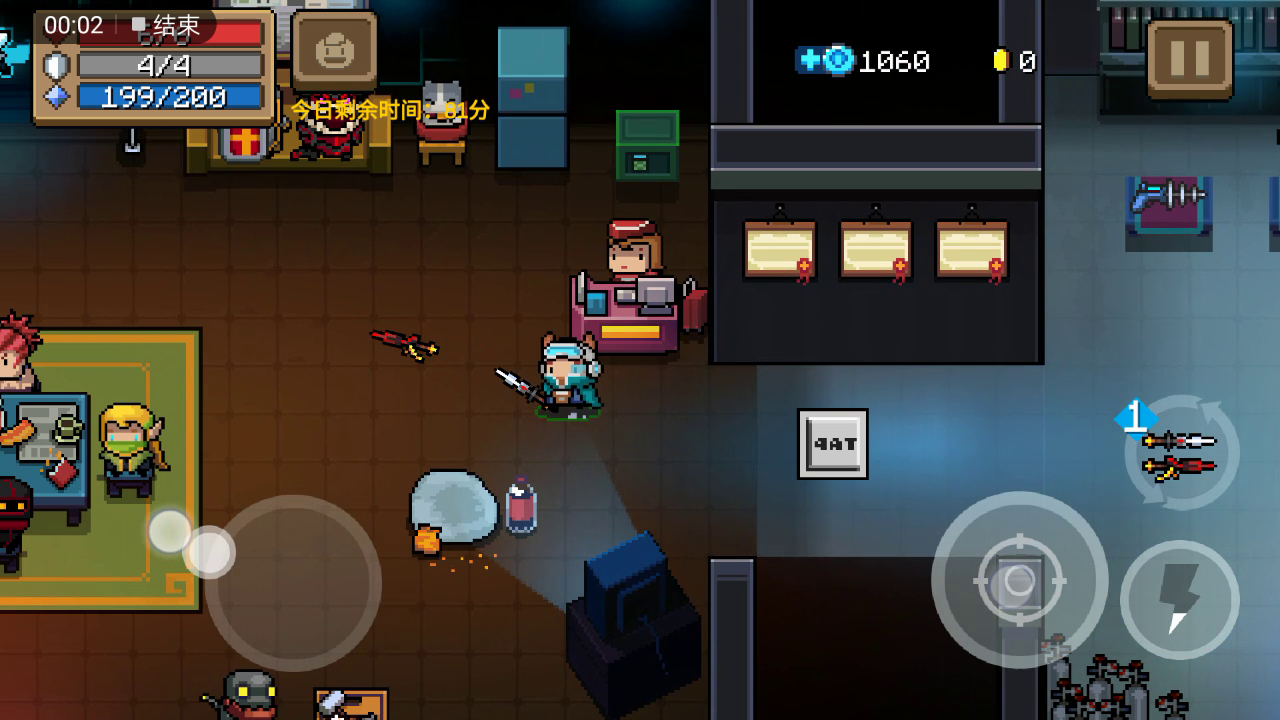Open the character face button
The image size is (1280, 720).
tap(334, 51)
